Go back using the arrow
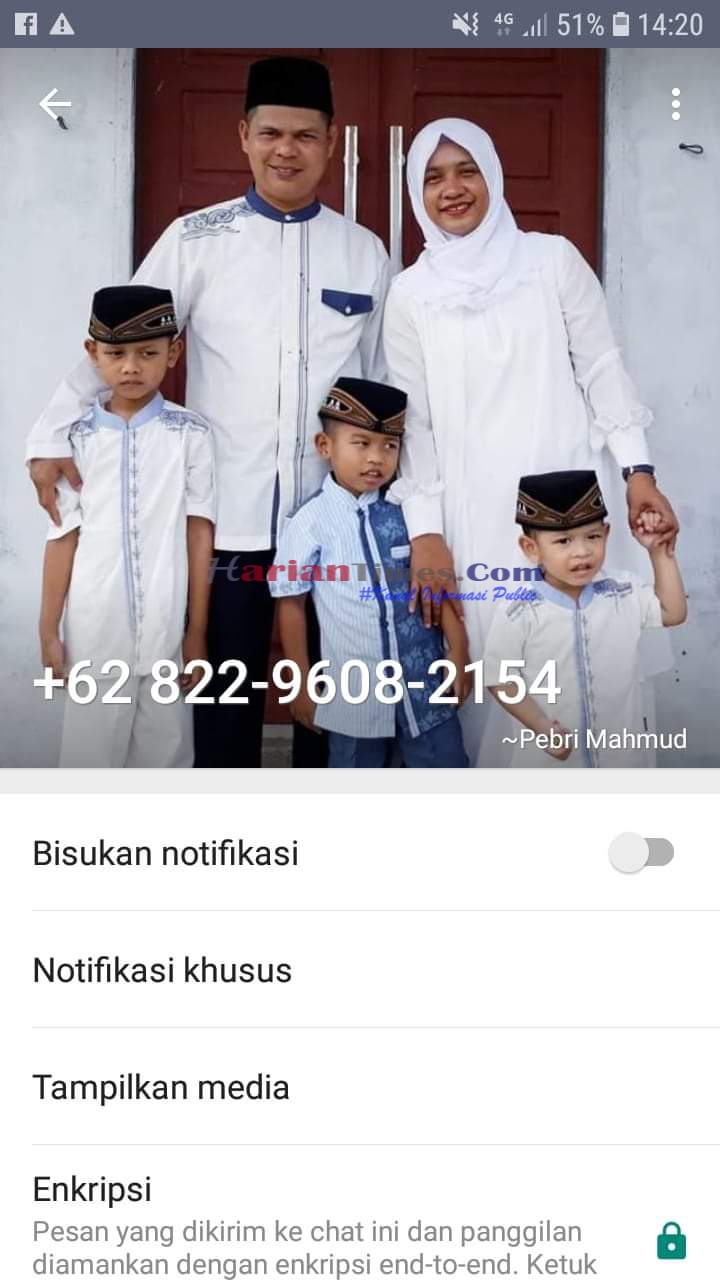This screenshot has width=720, height=1280. tap(55, 104)
